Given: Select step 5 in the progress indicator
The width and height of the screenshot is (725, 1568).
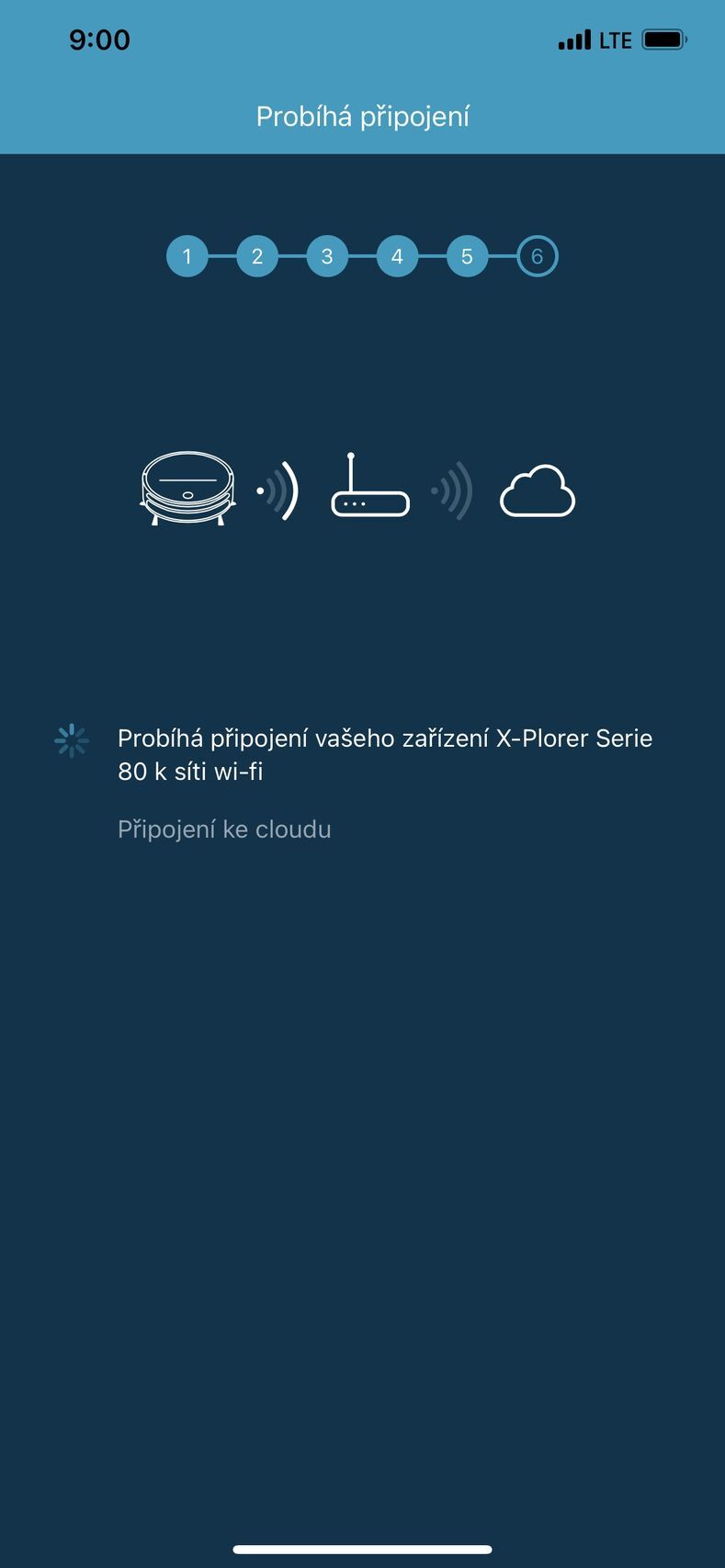Looking at the screenshot, I should (x=467, y=256).
